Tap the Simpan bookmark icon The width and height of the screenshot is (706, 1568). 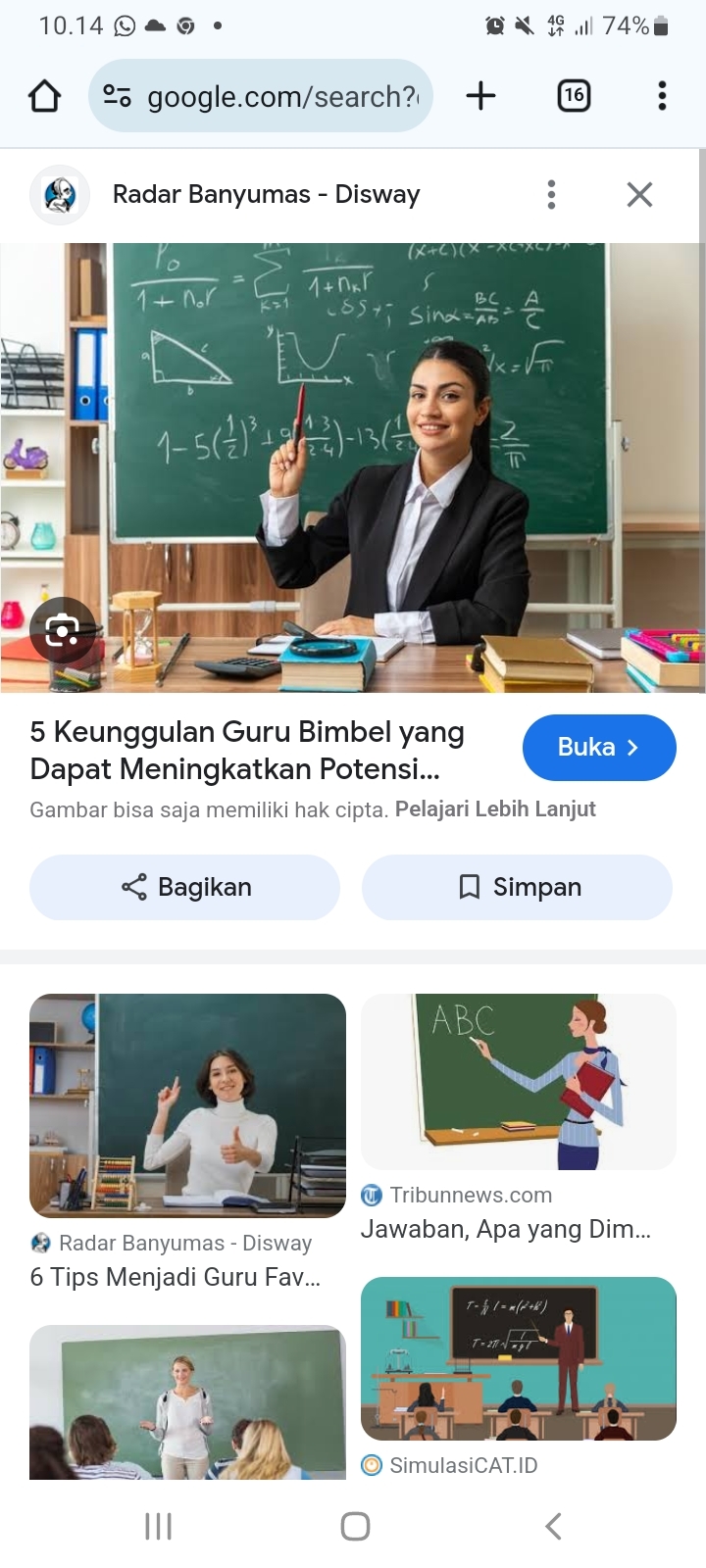pos(468,887)
